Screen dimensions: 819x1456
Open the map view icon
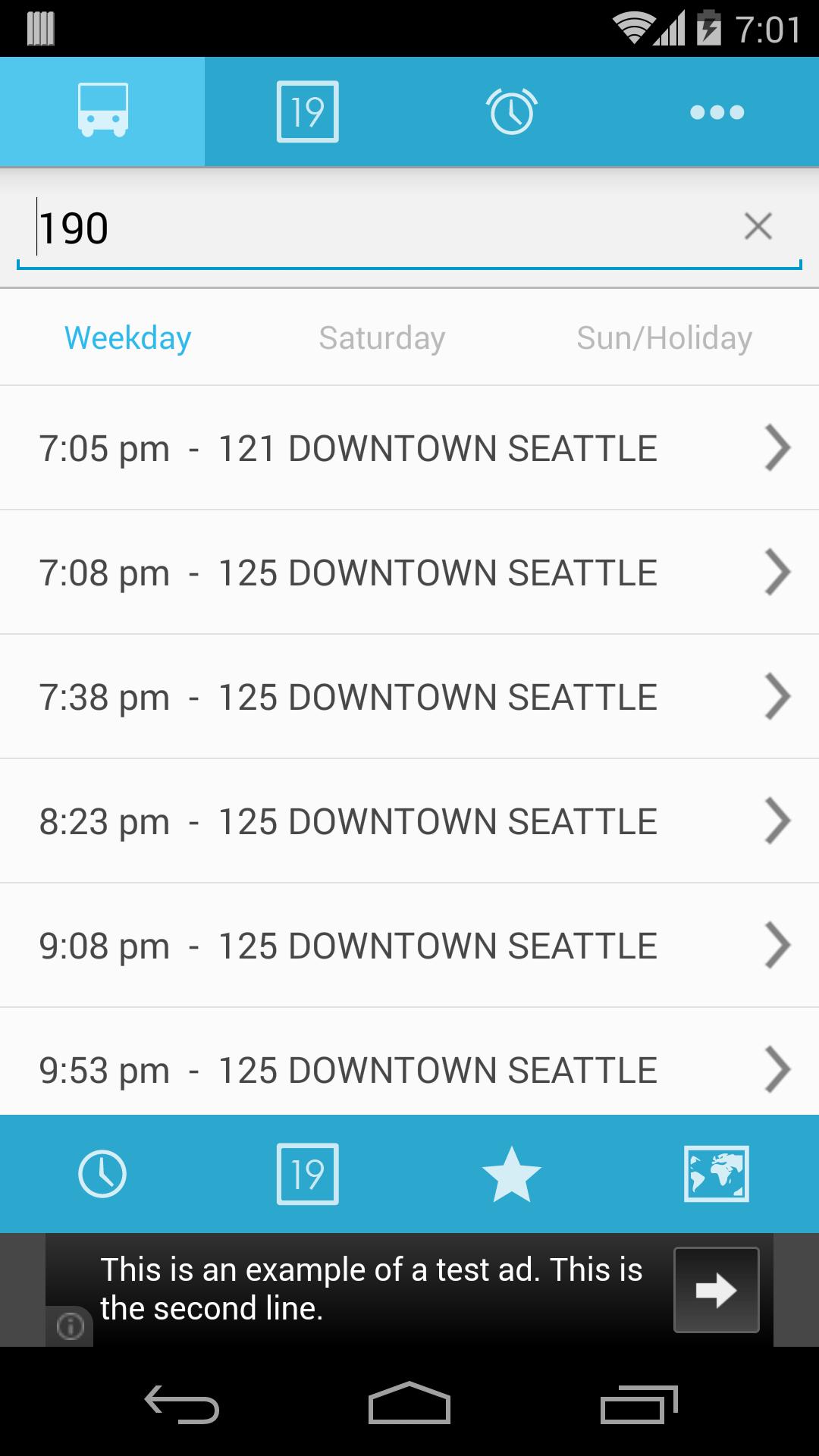point(717,1173)
